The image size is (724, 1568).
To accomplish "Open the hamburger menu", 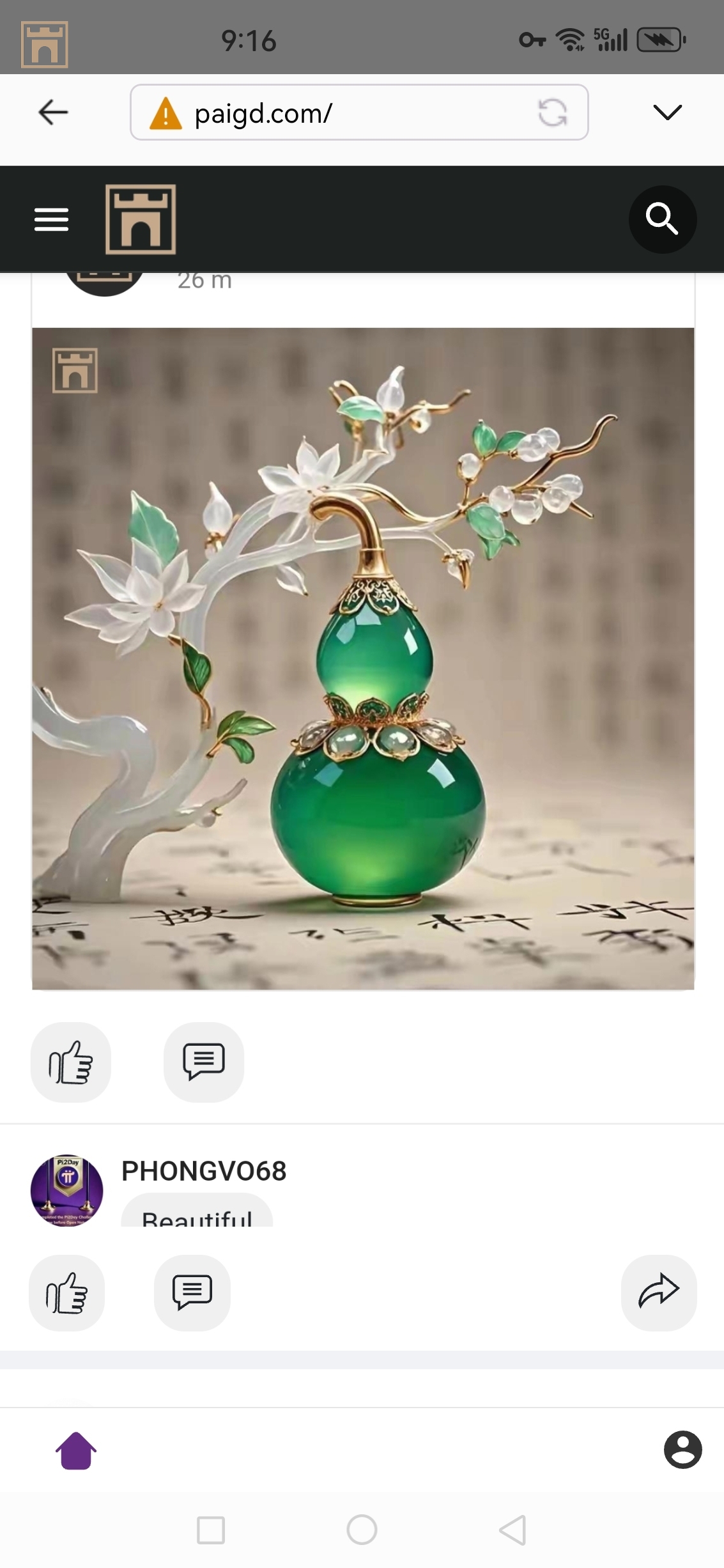I will [x=51, y=219].
